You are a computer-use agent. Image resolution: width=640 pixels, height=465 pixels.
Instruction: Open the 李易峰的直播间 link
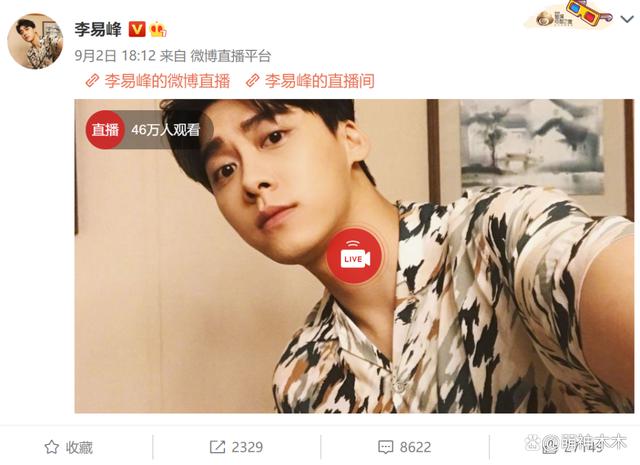[x=319, y=81]
